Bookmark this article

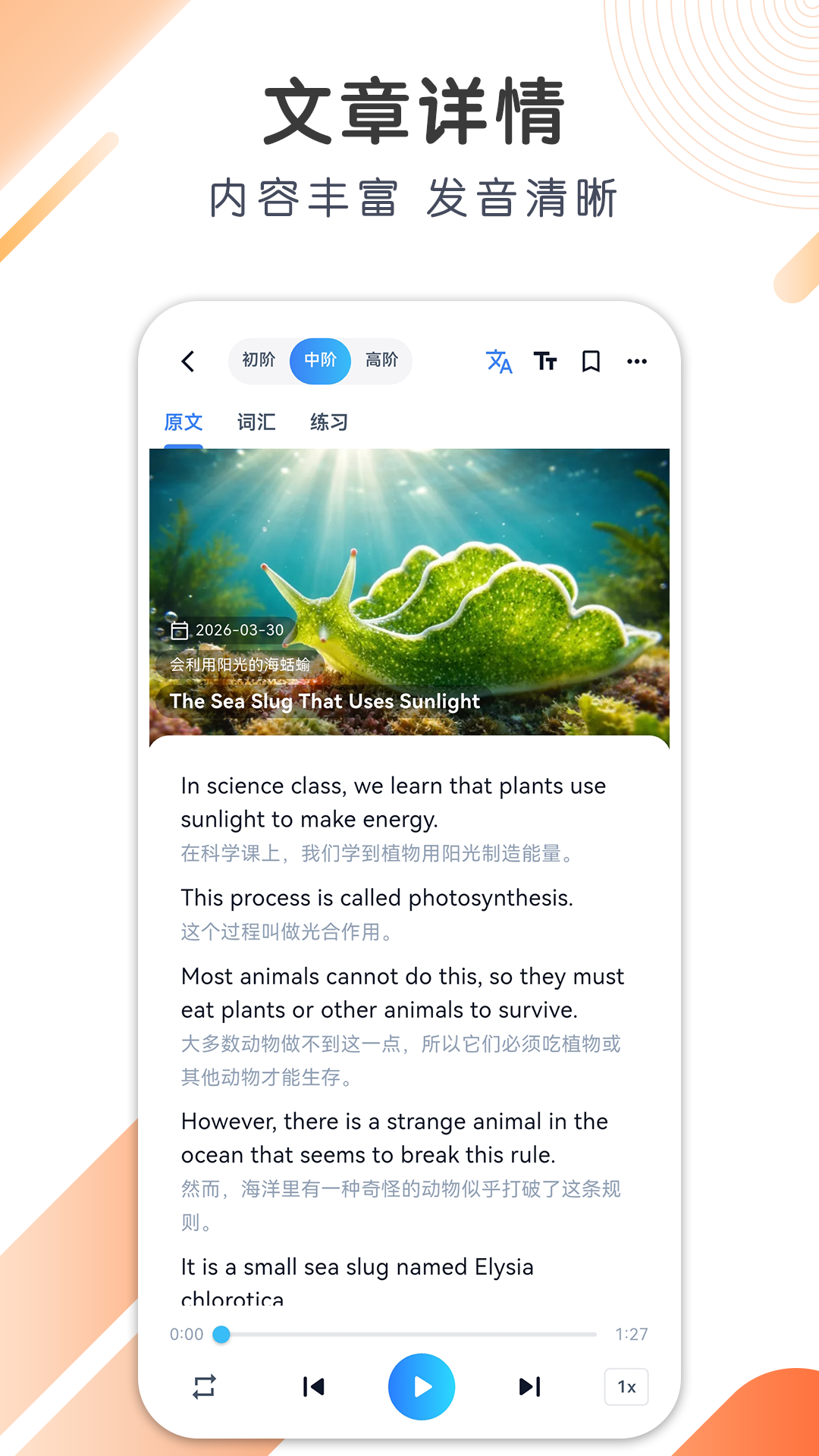pos(591,362)
